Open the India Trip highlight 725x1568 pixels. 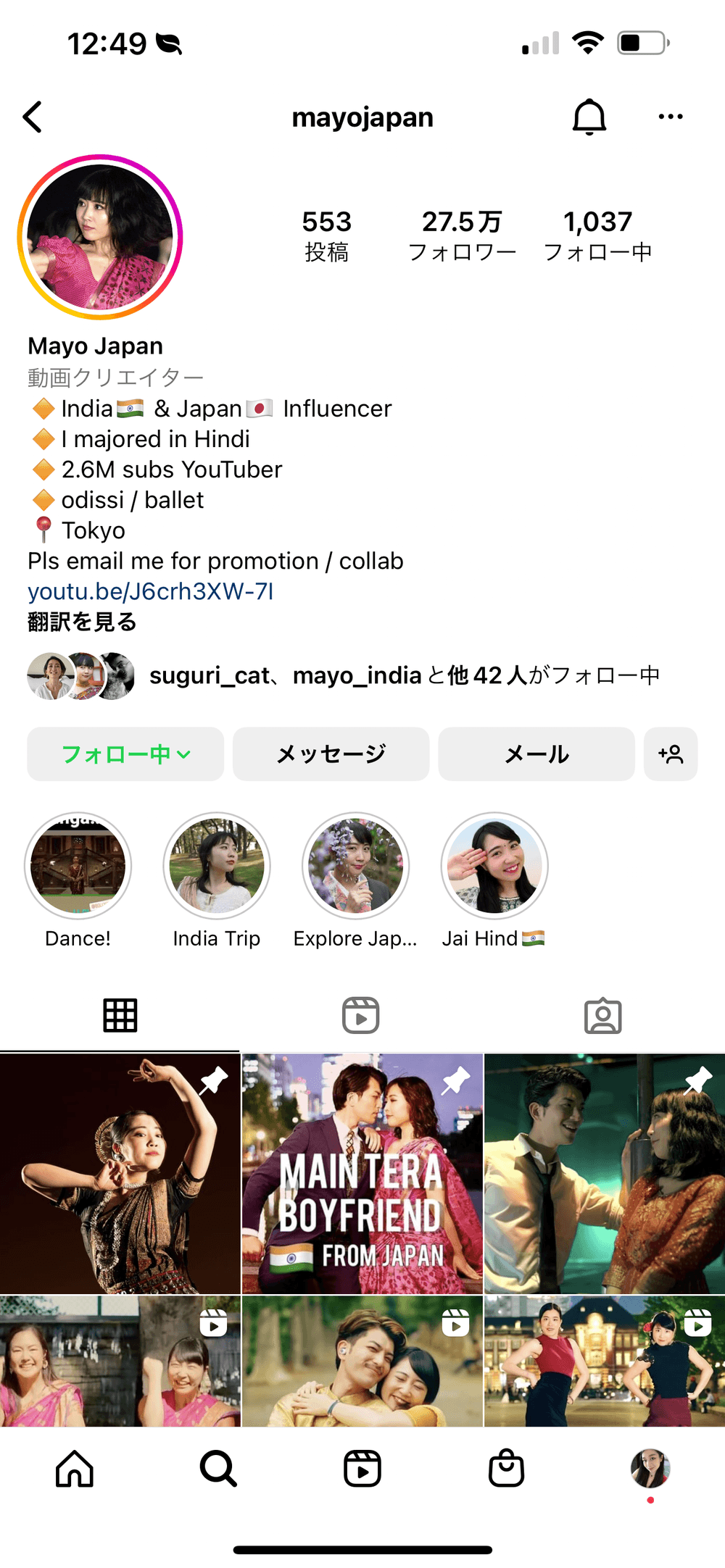217,866
